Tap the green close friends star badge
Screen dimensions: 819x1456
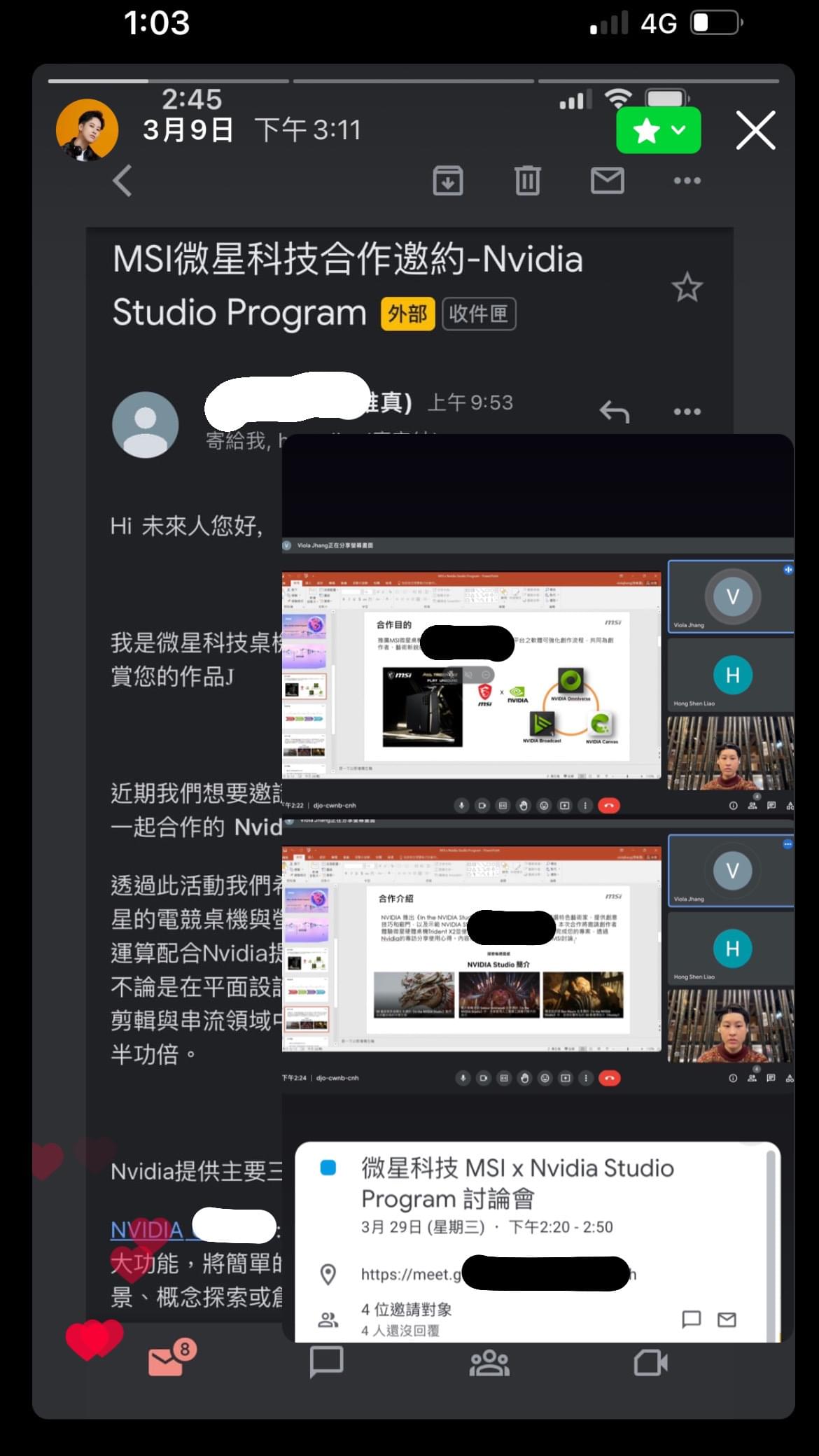(x=657, y=130)
